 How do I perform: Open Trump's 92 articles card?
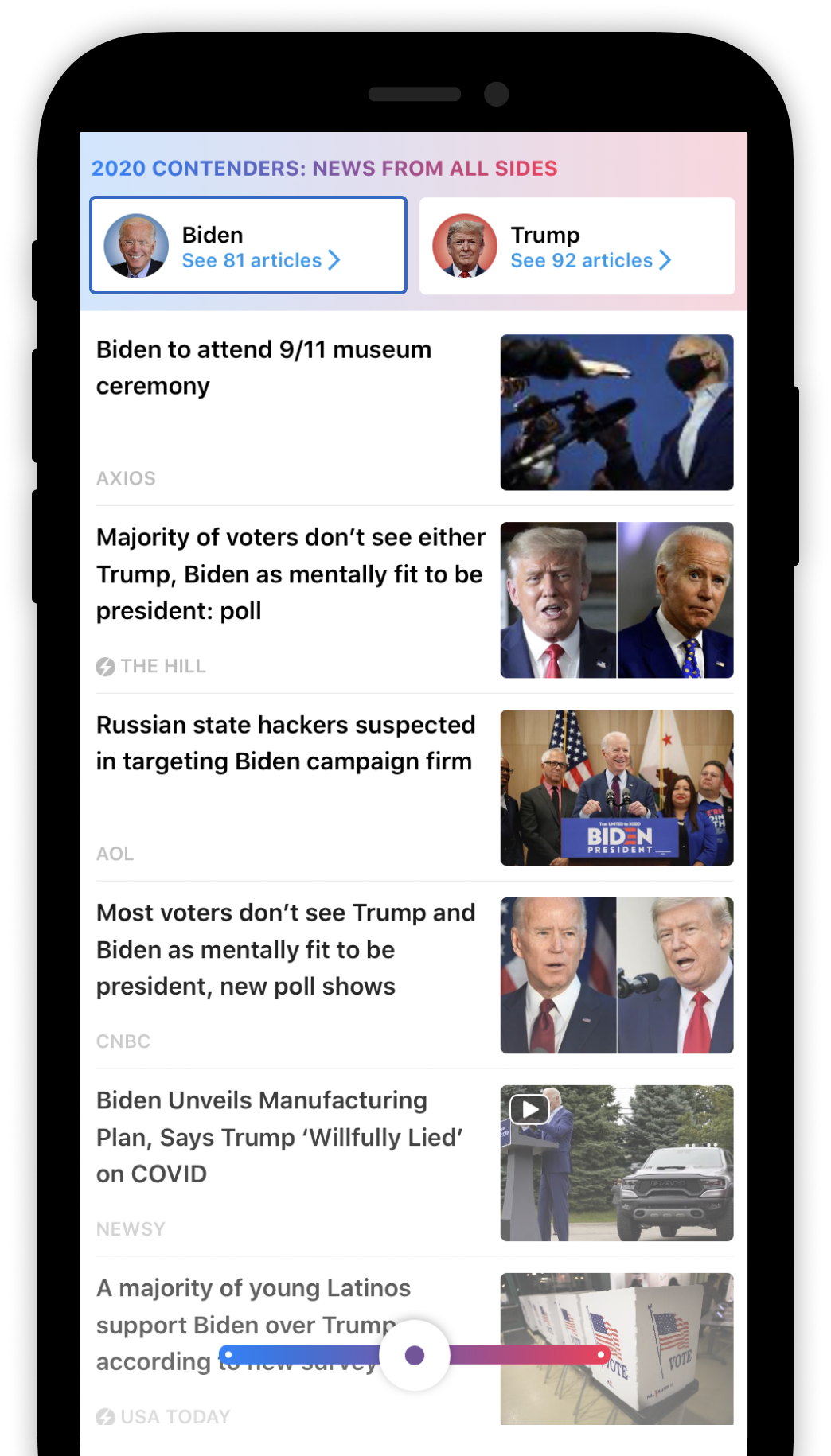click(576, 246)
